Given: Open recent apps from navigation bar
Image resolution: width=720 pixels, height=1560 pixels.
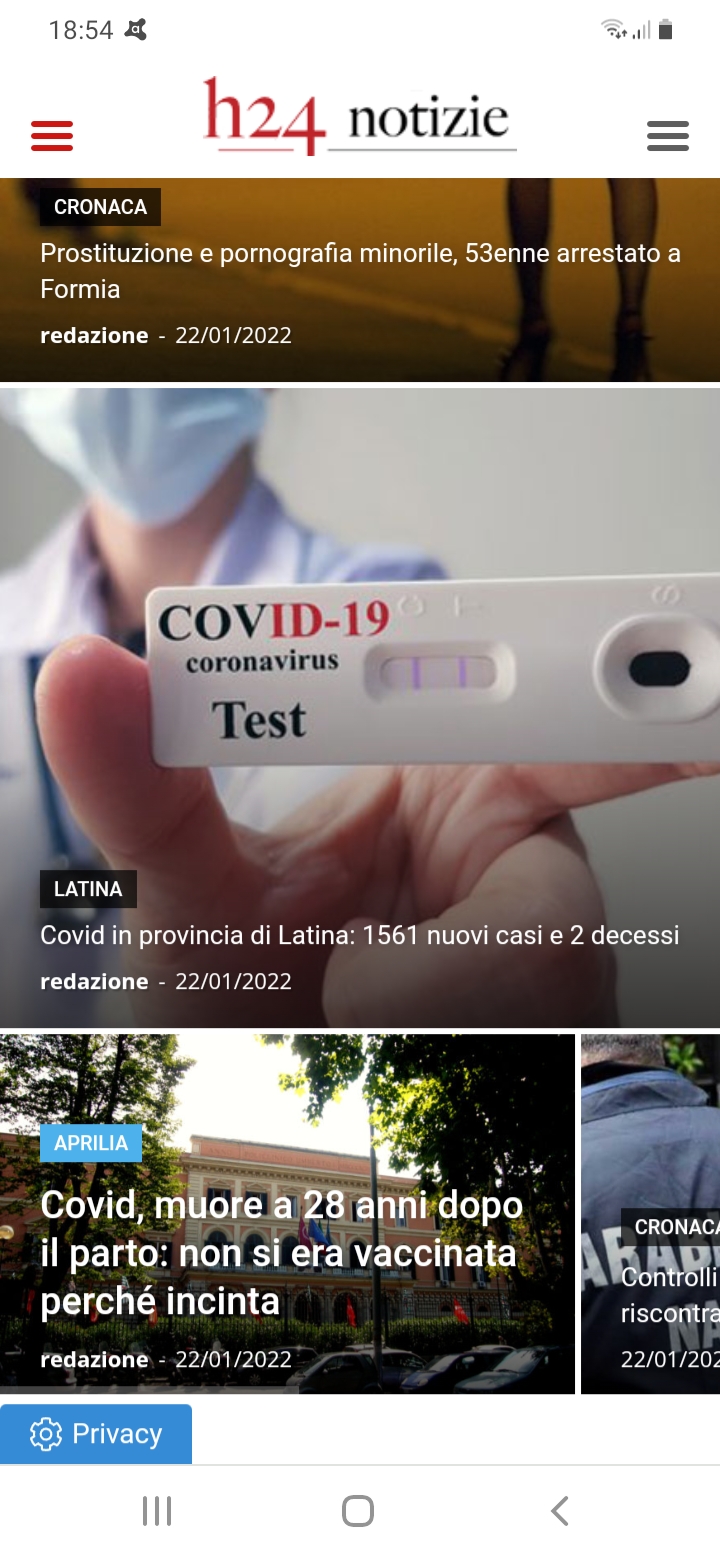Looking at the screenshot, I should 157,1511.
